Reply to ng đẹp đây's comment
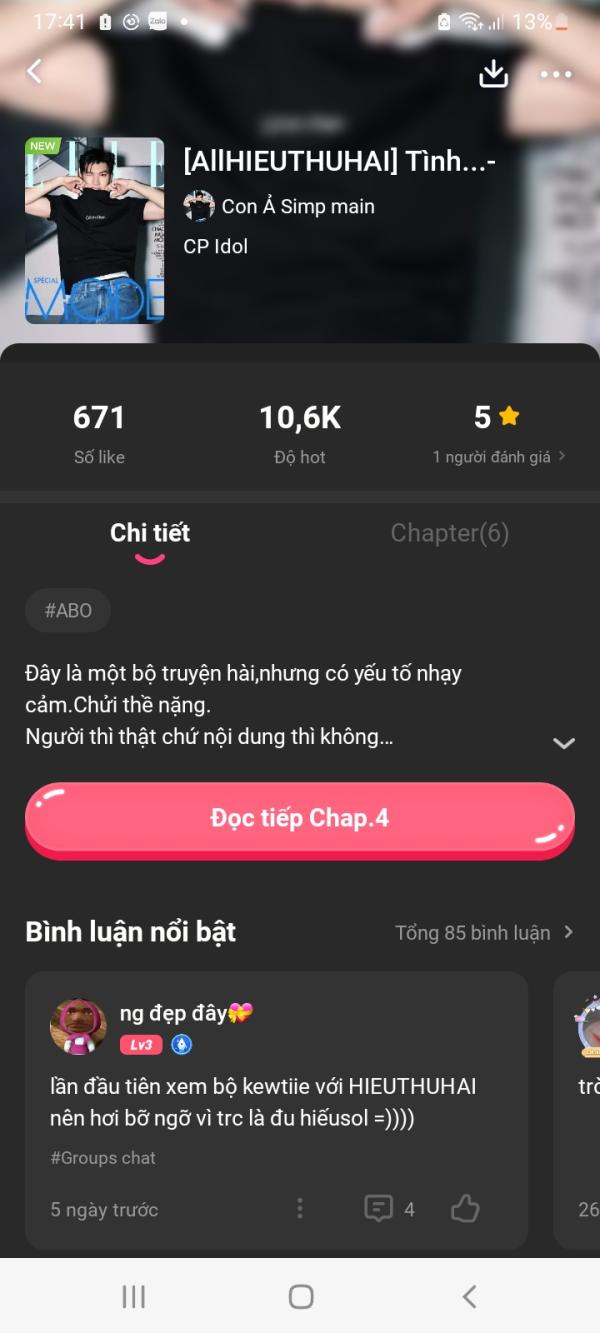The image size is (600, 1333). pyautogui.click(x=379, y=1208)
